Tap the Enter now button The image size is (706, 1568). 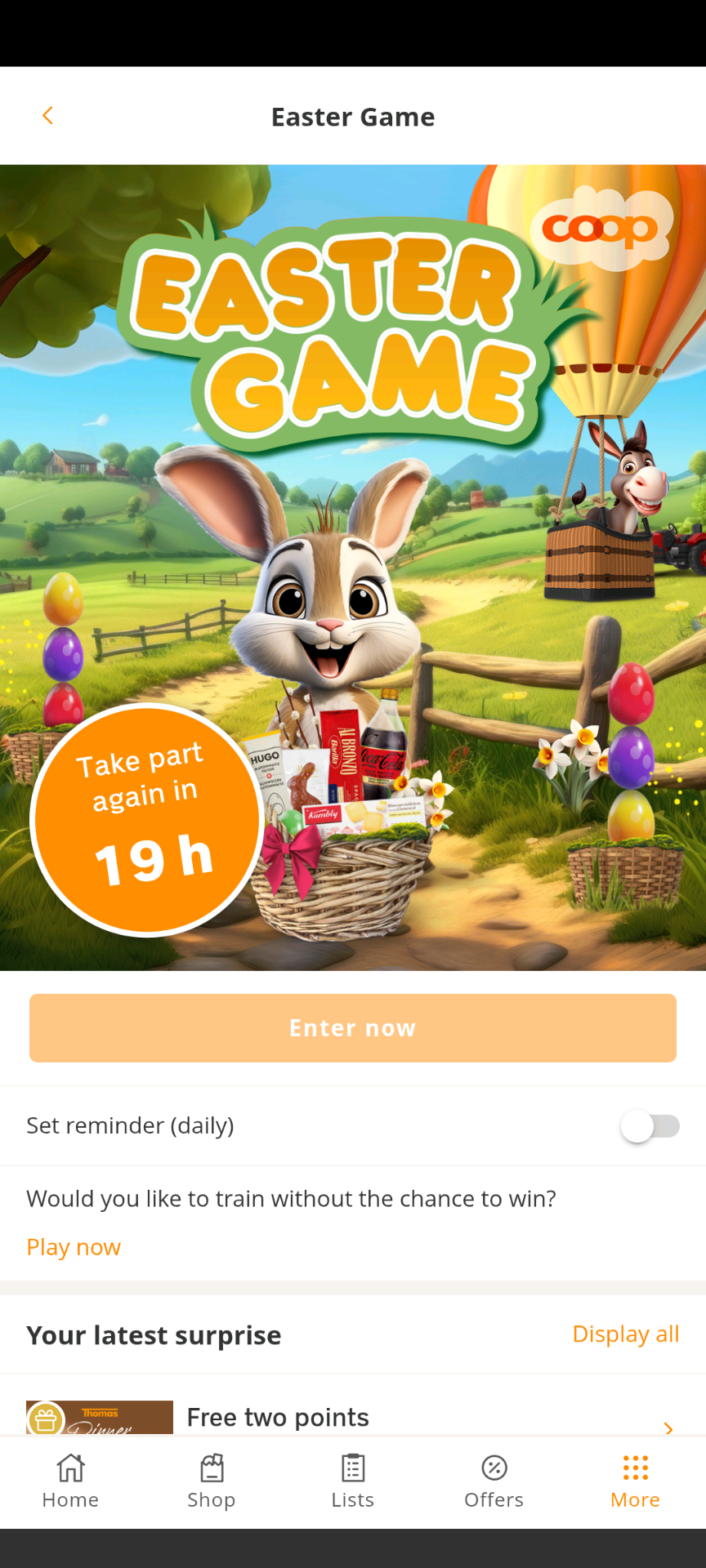click(x=353, y=1027)
